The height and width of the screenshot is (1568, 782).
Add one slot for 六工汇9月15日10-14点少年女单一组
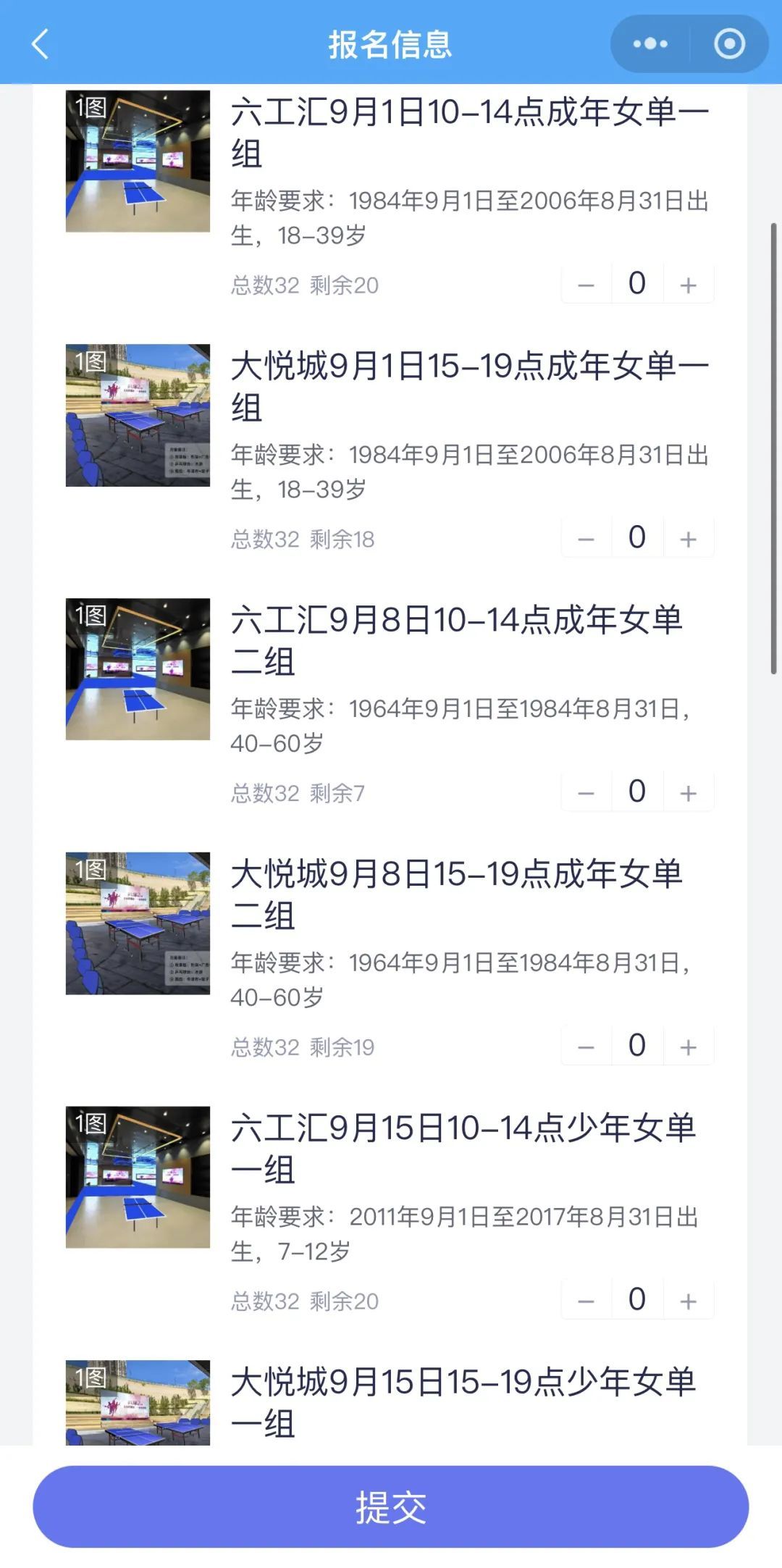[688, 1301]
